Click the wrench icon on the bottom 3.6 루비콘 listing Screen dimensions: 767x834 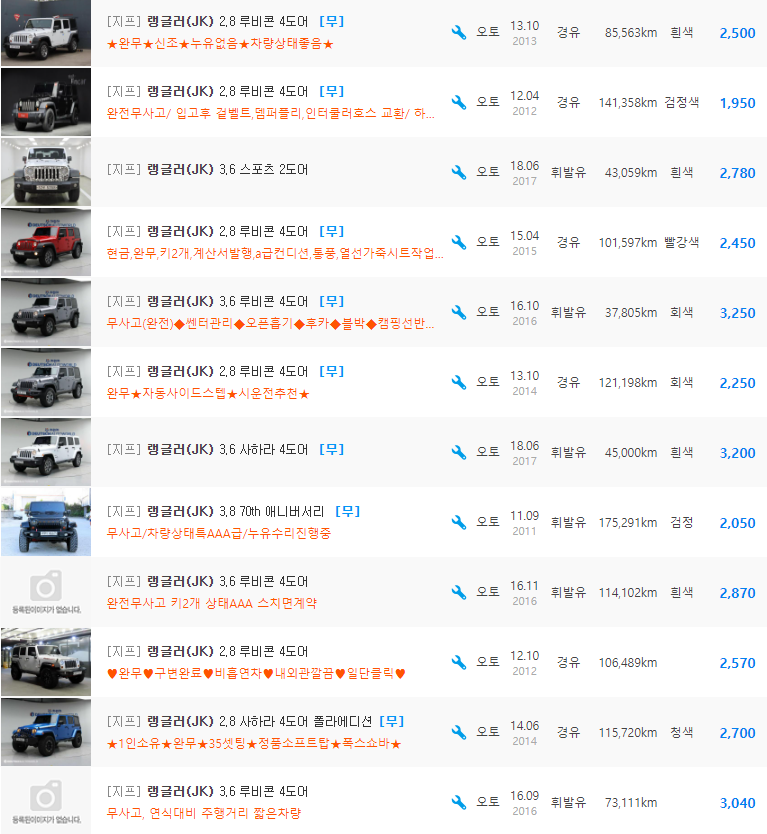pos(459,801)
